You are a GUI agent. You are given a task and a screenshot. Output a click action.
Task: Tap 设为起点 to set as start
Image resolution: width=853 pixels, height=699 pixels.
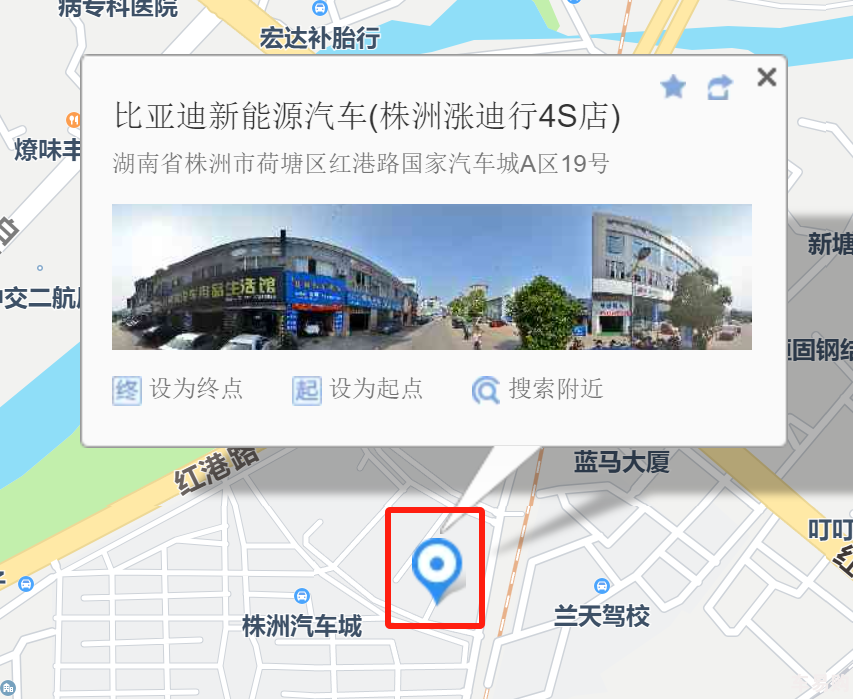pos(358,389)
